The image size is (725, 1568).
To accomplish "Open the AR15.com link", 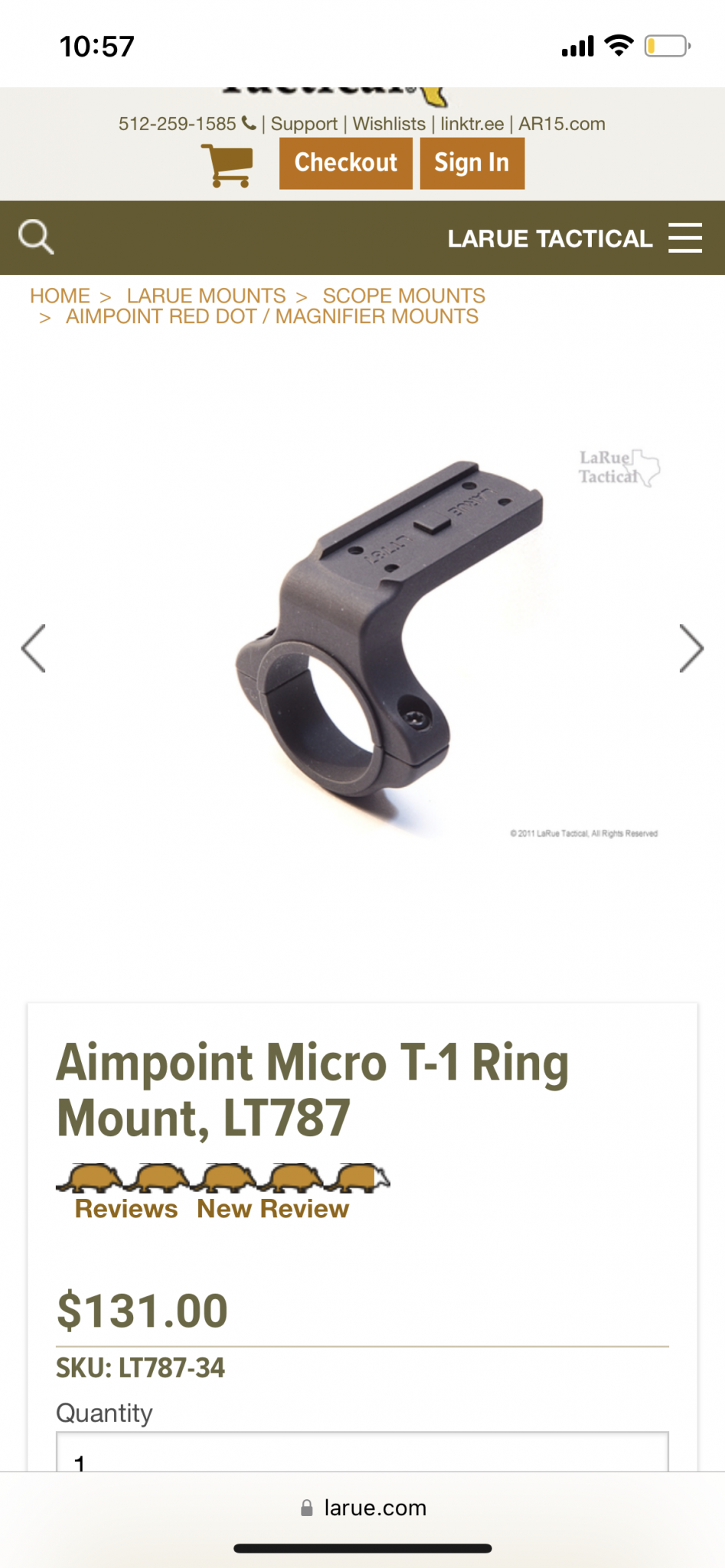I will point(562,124).
